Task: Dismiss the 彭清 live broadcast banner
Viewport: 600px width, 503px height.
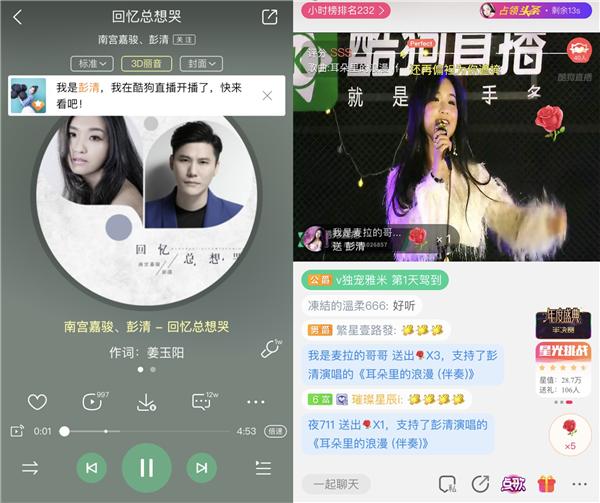Action: [x=266, y=96]
